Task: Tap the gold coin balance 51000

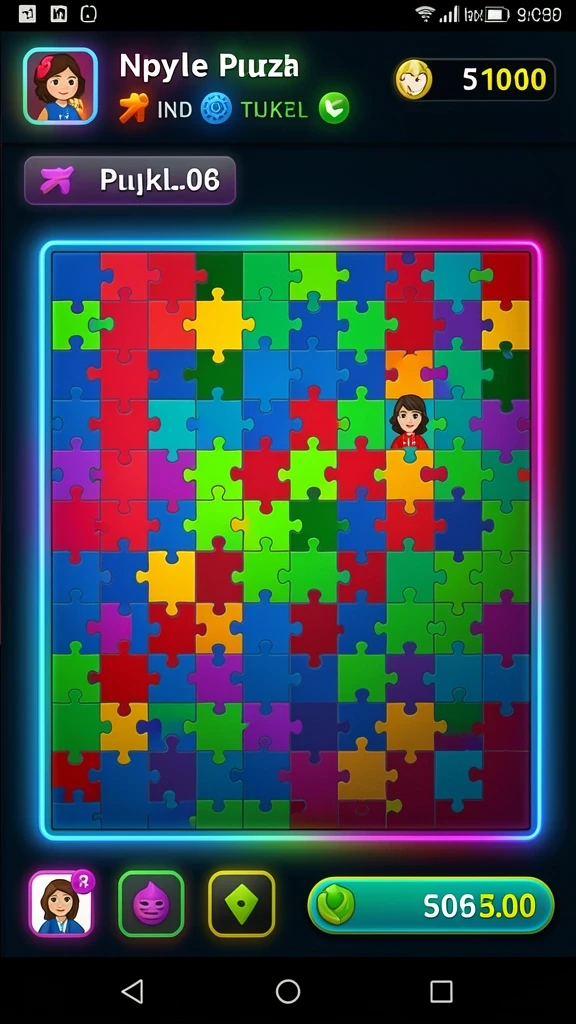Action: (x=475, y=80)
